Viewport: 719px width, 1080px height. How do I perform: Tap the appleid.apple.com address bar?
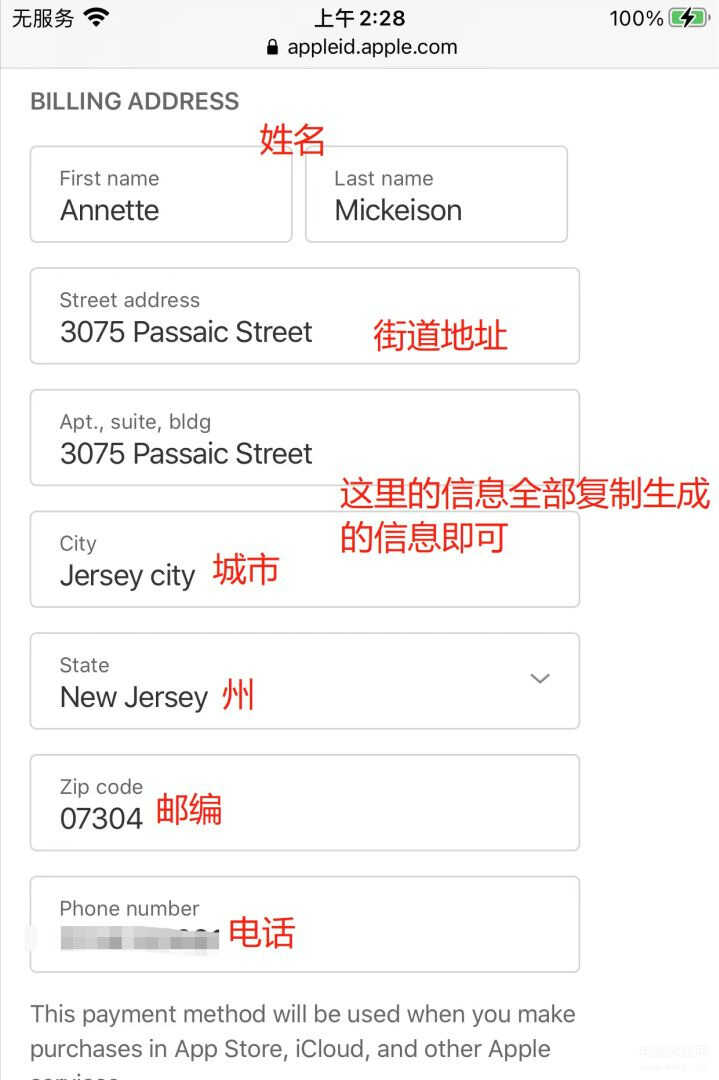361,47
